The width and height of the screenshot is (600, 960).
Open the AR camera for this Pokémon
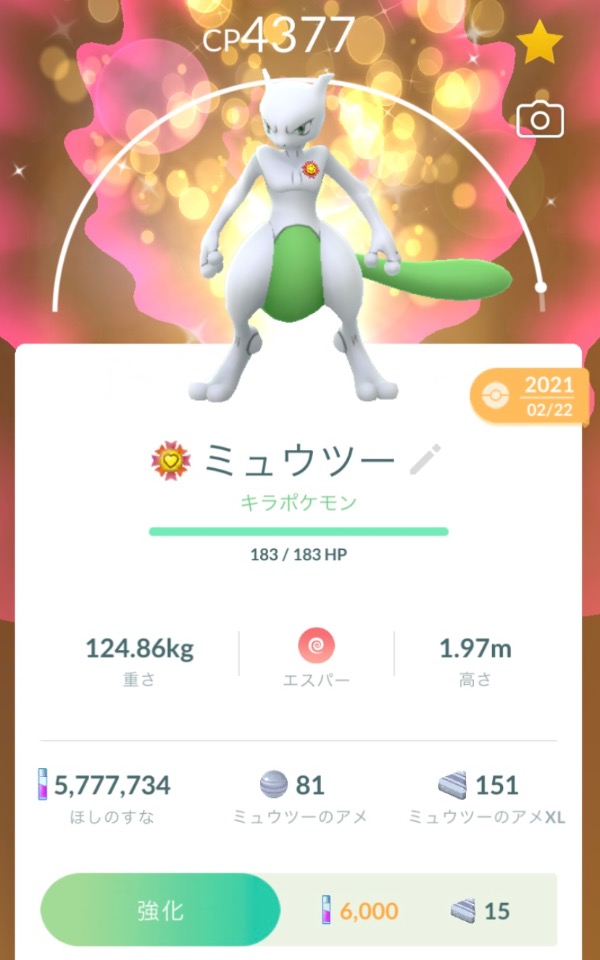point(540,120)
